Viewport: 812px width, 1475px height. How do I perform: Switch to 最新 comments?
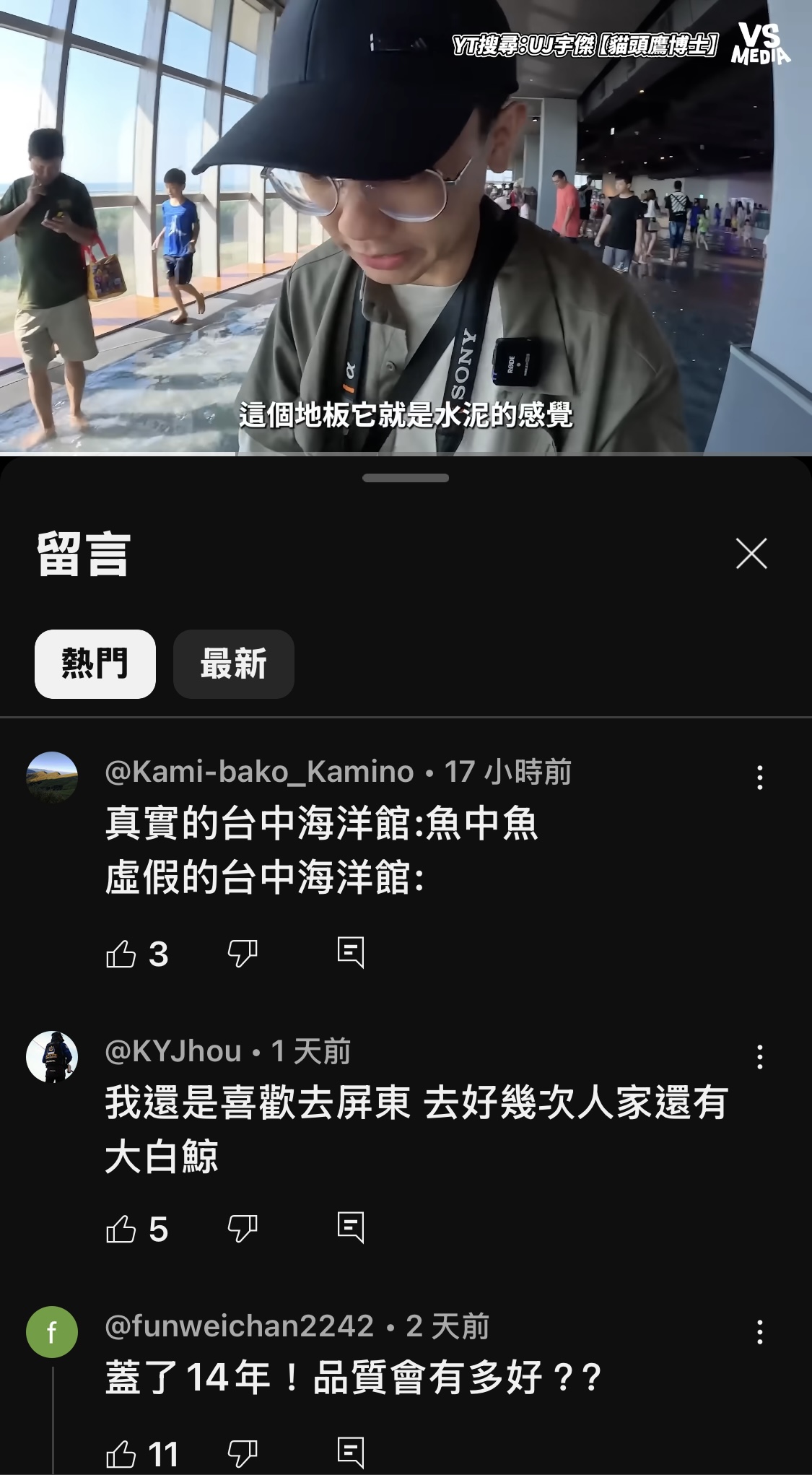[x=234, y=663]
